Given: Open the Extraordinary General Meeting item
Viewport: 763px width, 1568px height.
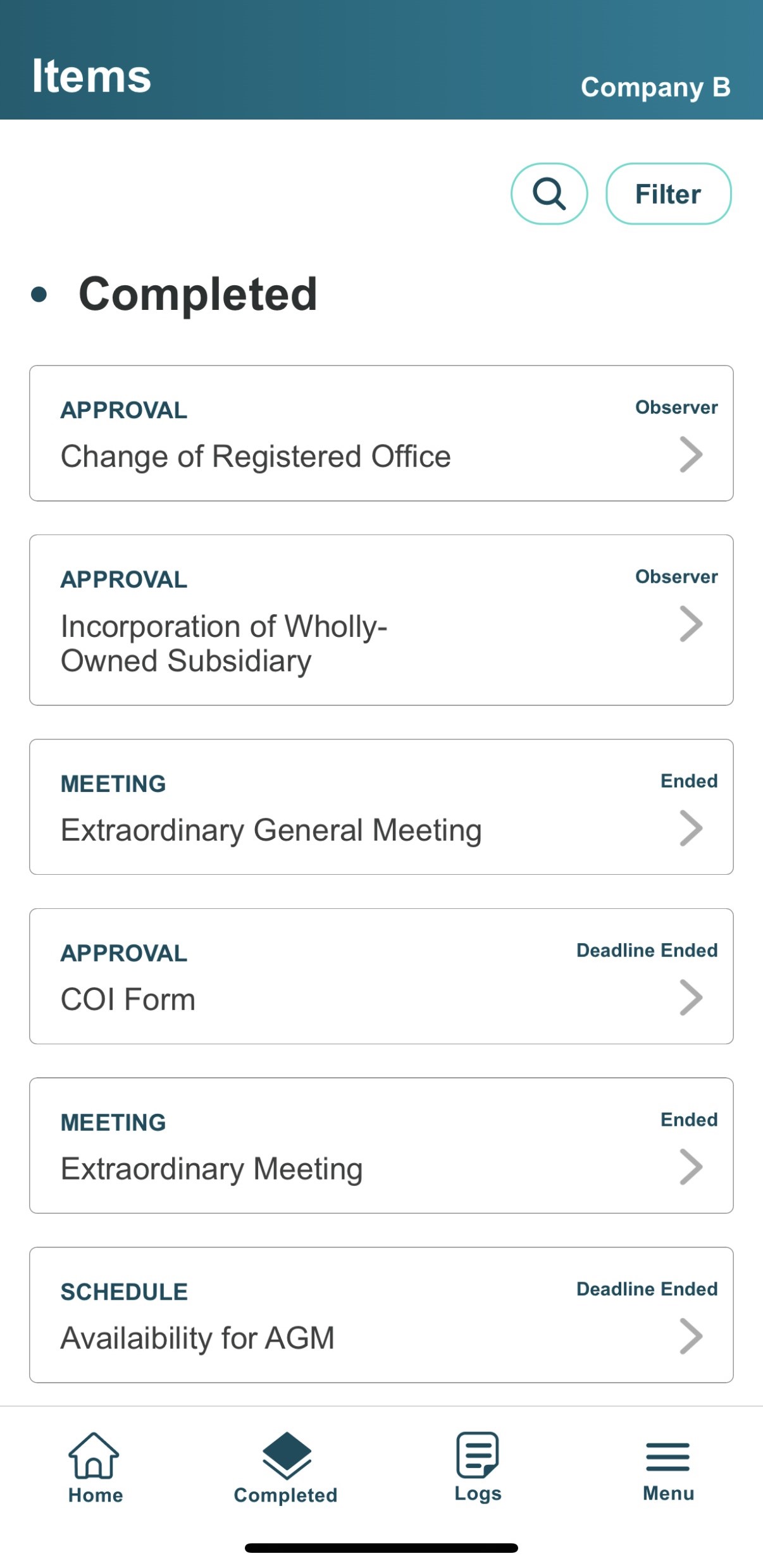Looking at the screenshot, I should (x=381, y=807).
